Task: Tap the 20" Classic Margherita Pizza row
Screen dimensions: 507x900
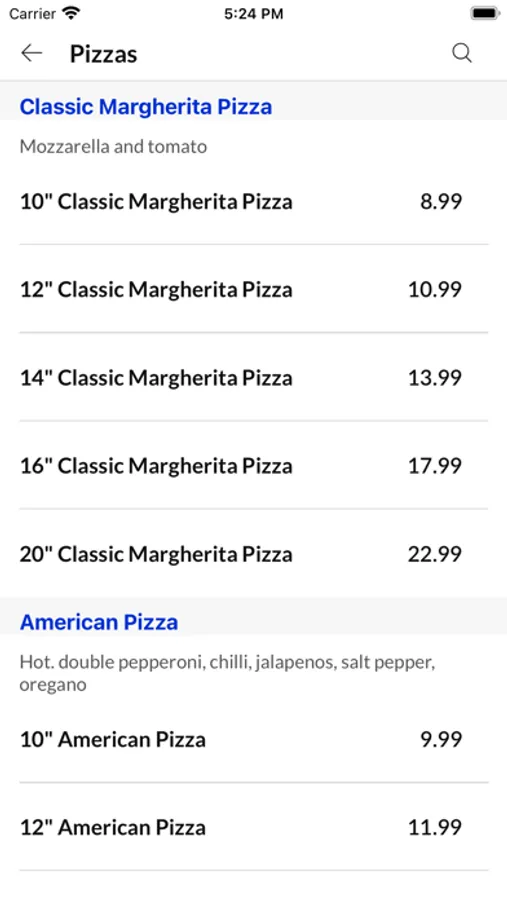Action: (x=253, y=553)
